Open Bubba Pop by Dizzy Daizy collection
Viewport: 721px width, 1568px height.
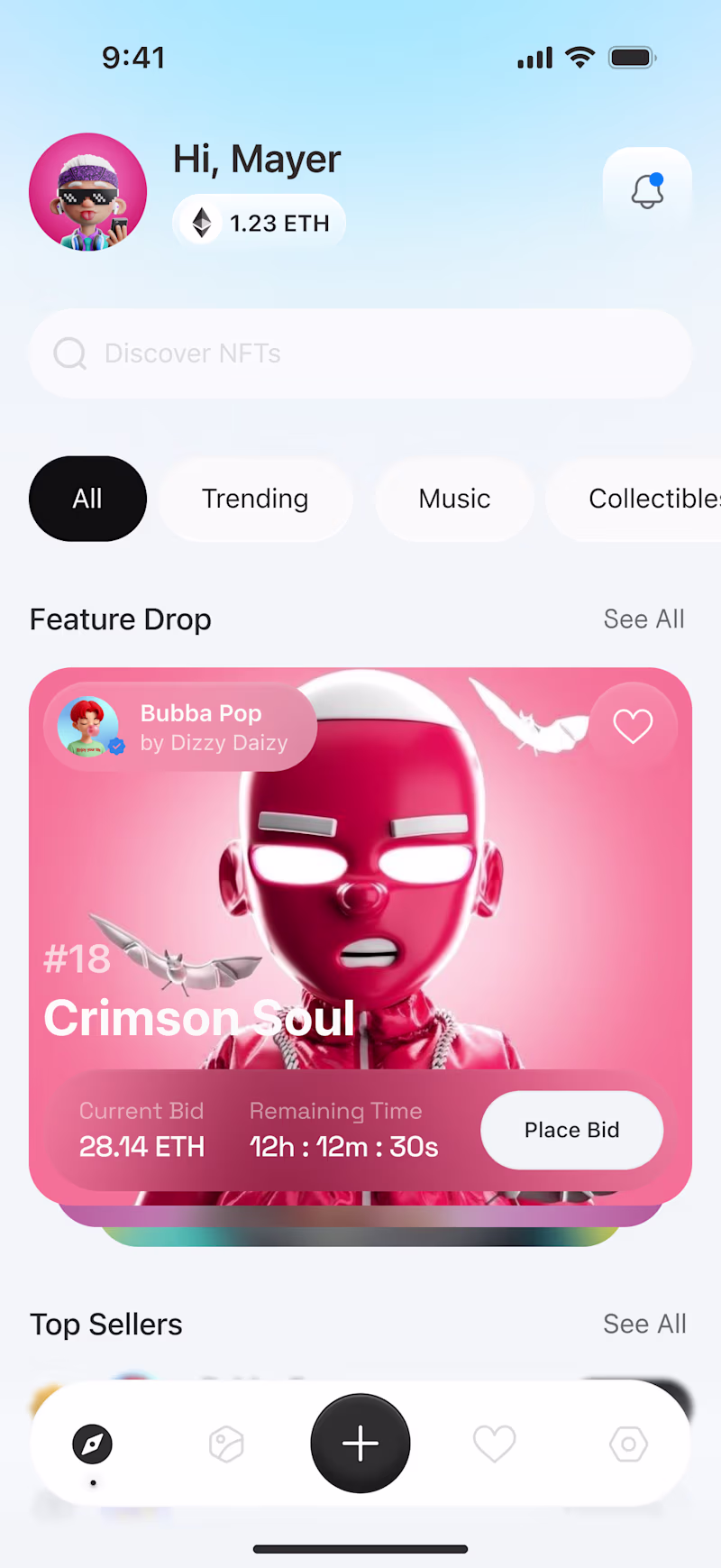[x=180, y=728]
